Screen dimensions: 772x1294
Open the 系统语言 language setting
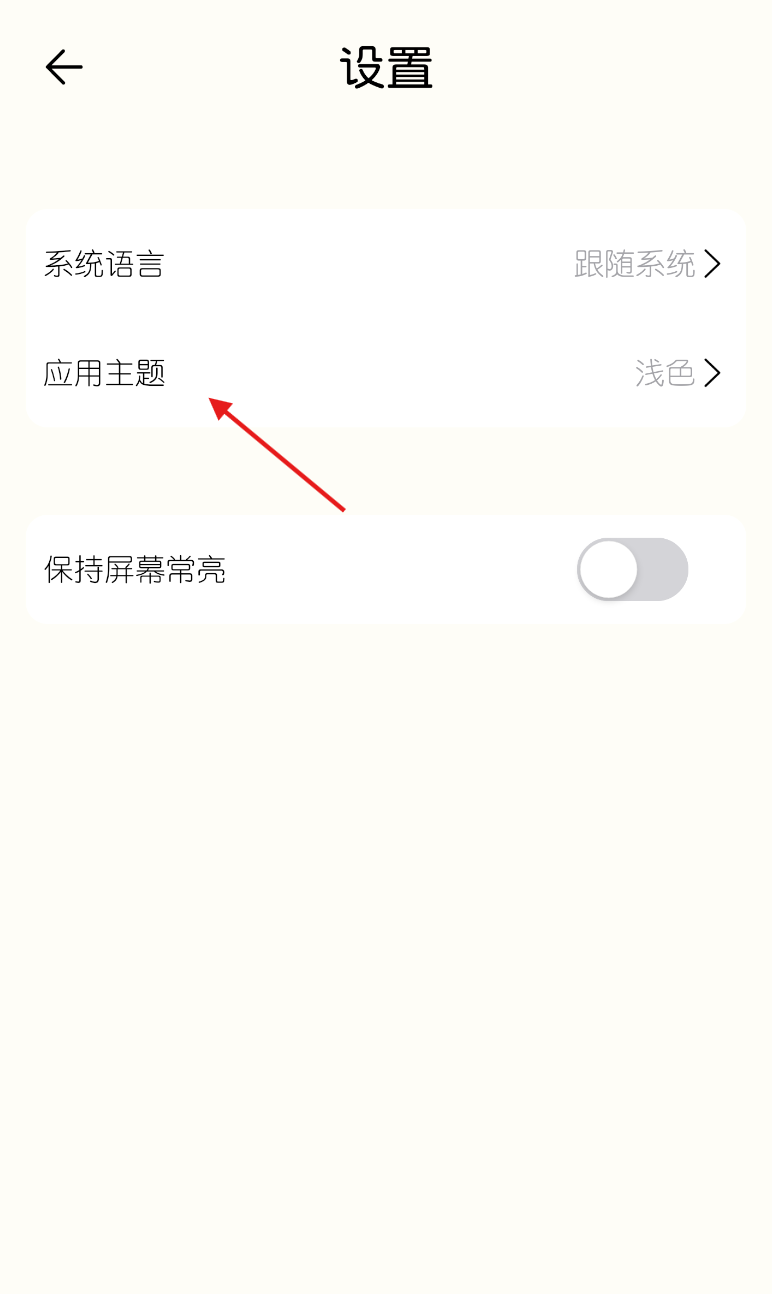[385, 264]
